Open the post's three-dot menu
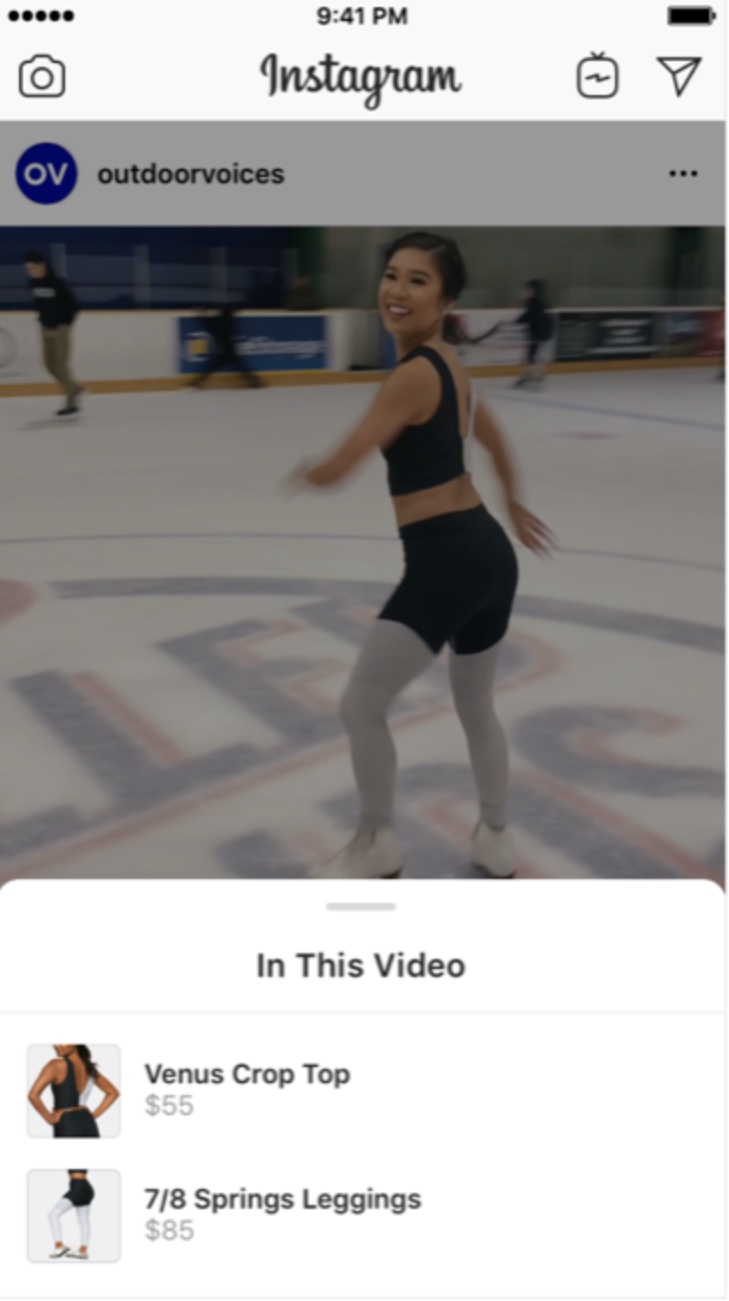 683,174
